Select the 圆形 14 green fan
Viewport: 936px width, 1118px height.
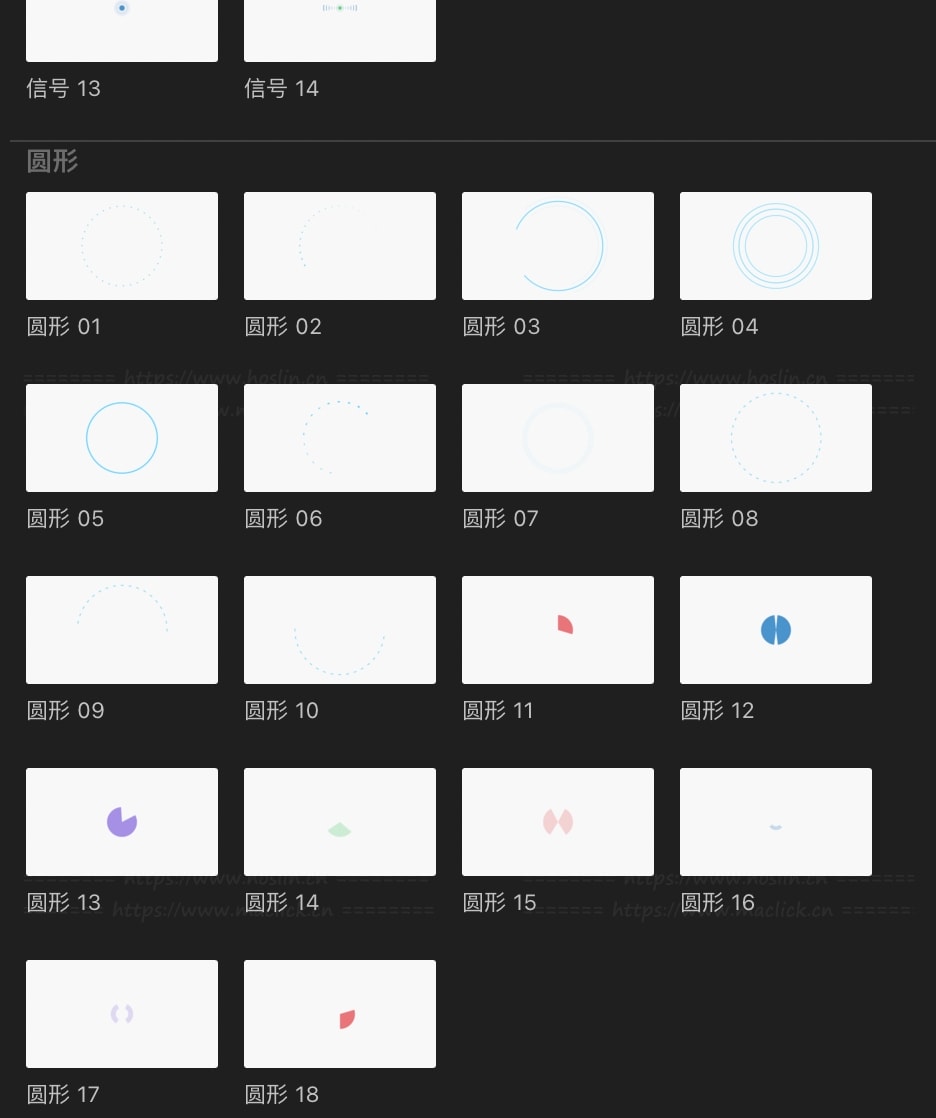point(340,822)
